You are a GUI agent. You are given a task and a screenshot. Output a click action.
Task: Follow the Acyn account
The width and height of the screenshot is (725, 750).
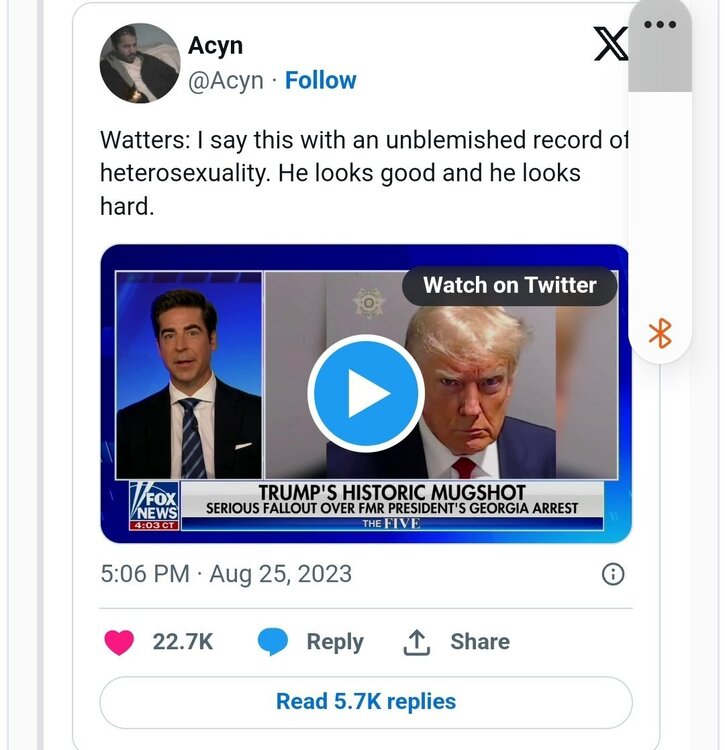320,81
